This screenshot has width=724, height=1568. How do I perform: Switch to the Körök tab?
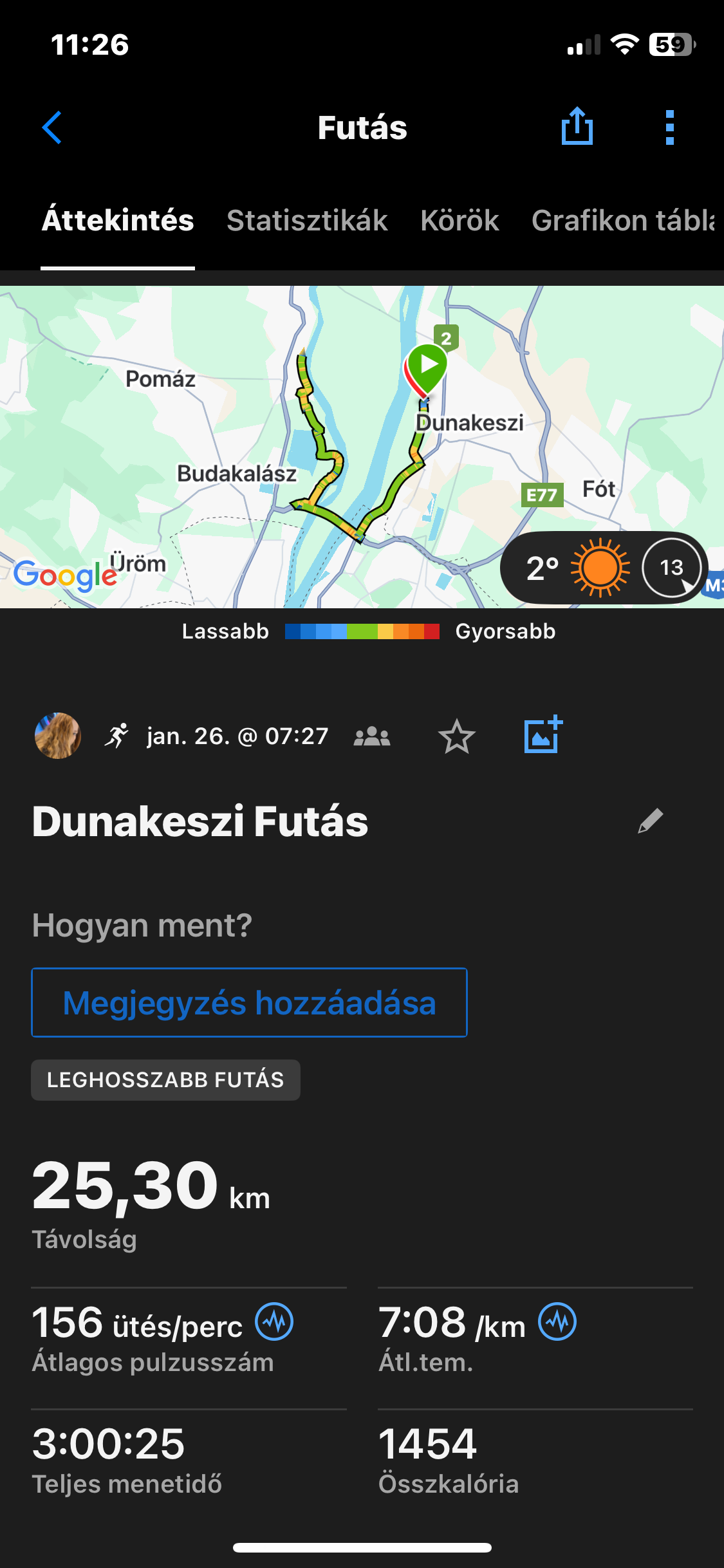point(459,221)
